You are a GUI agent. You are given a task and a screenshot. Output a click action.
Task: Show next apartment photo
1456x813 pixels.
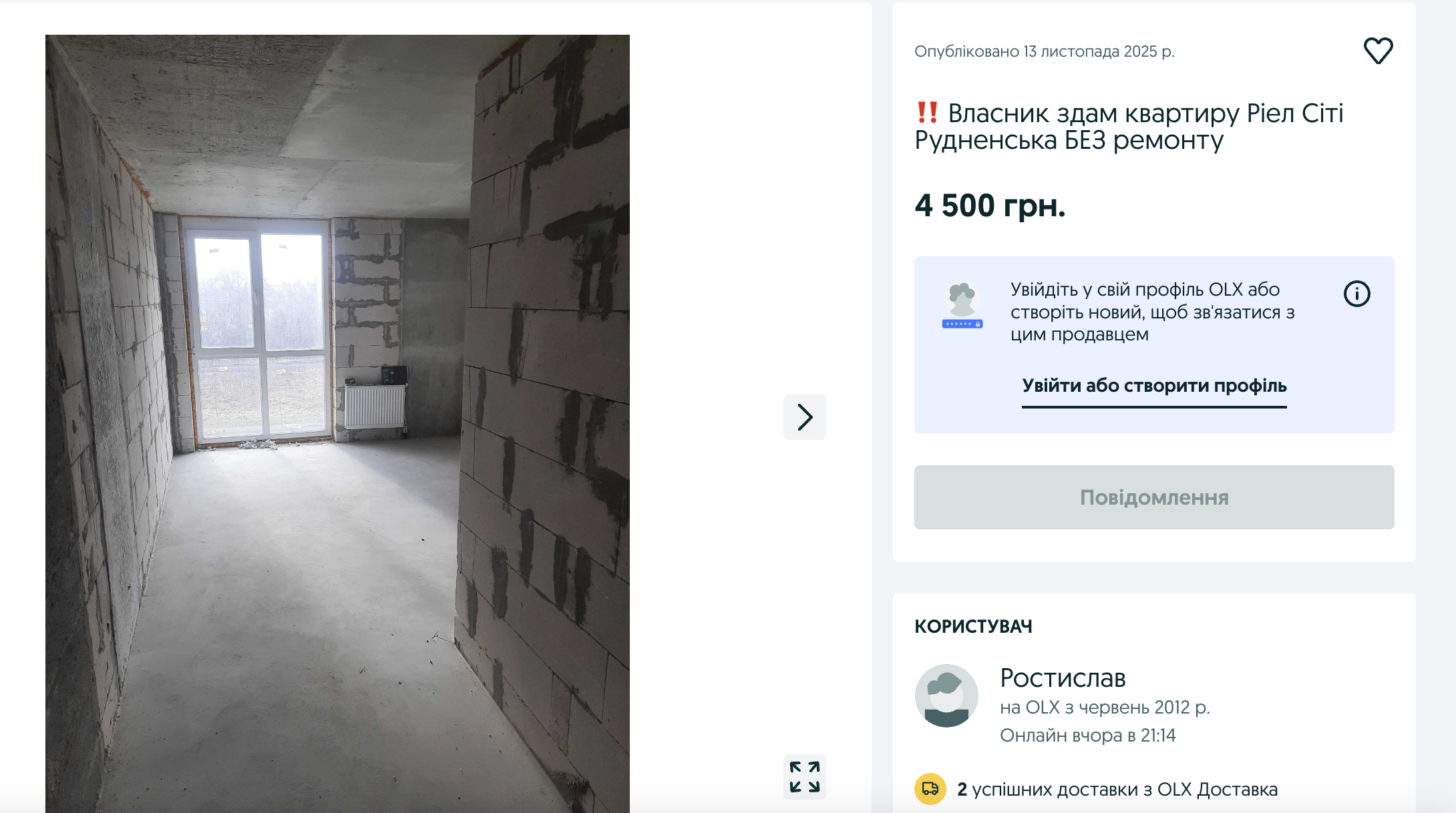[804, 417]
